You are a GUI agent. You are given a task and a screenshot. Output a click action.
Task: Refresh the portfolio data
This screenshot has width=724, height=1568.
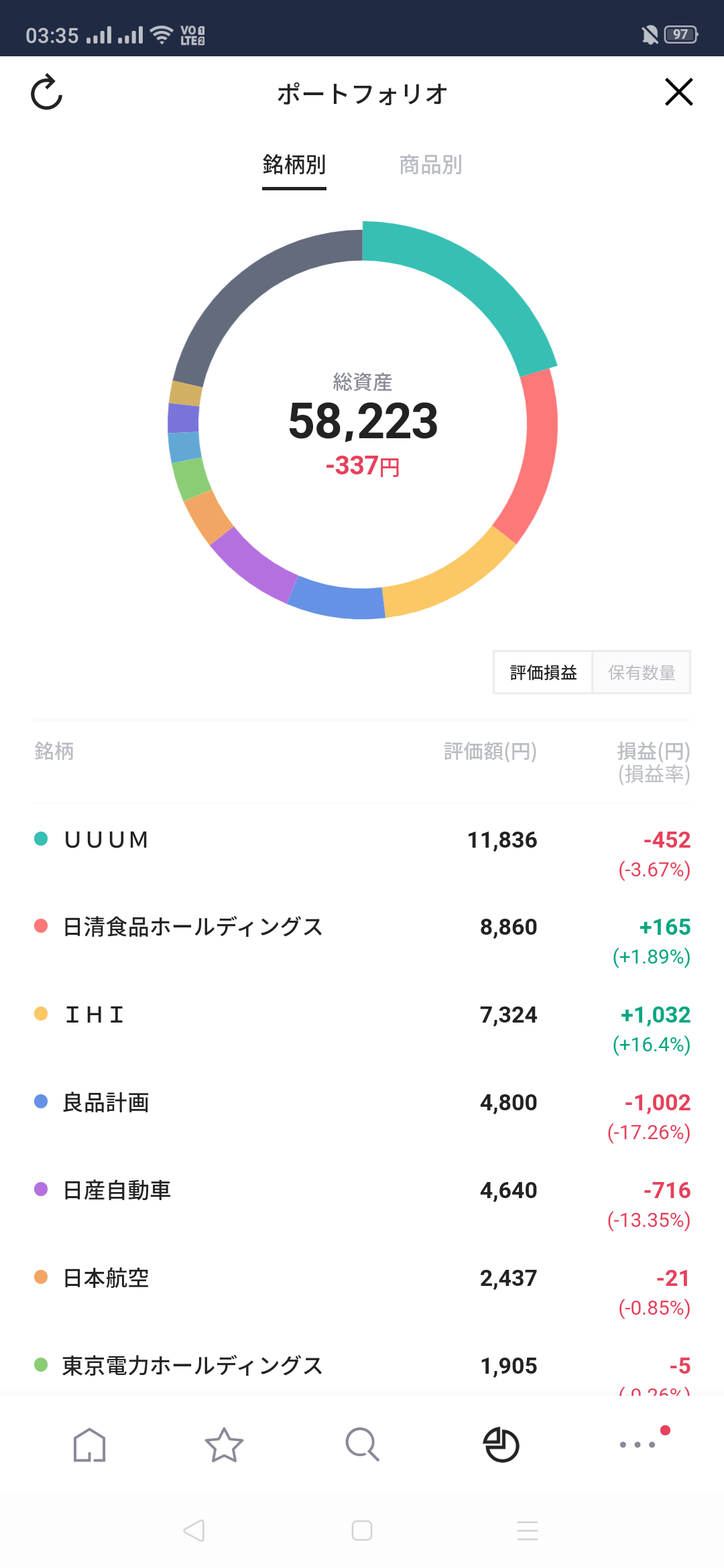[47, 92]
